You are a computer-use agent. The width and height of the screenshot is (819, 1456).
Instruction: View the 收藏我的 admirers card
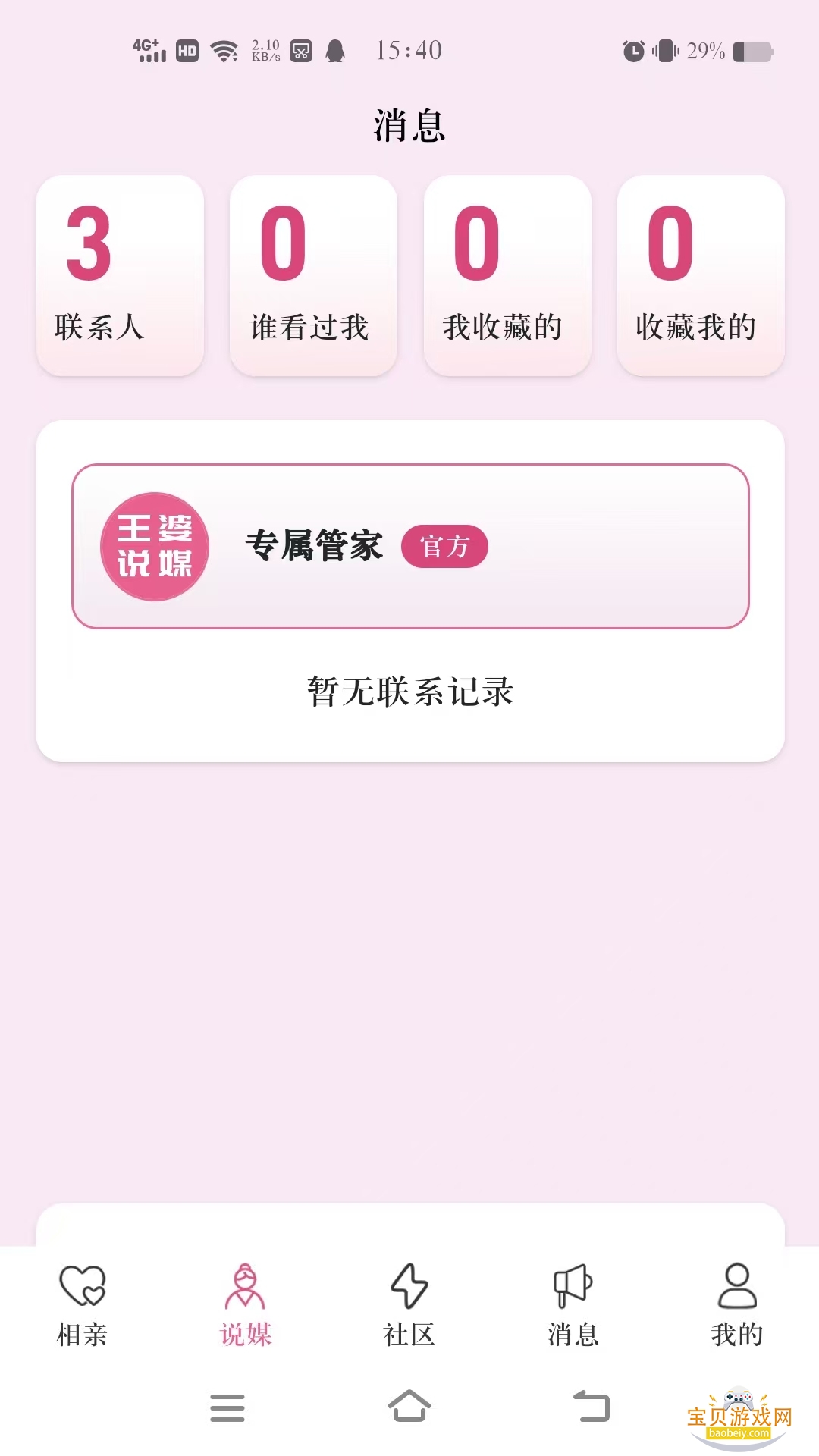point(699,275)
